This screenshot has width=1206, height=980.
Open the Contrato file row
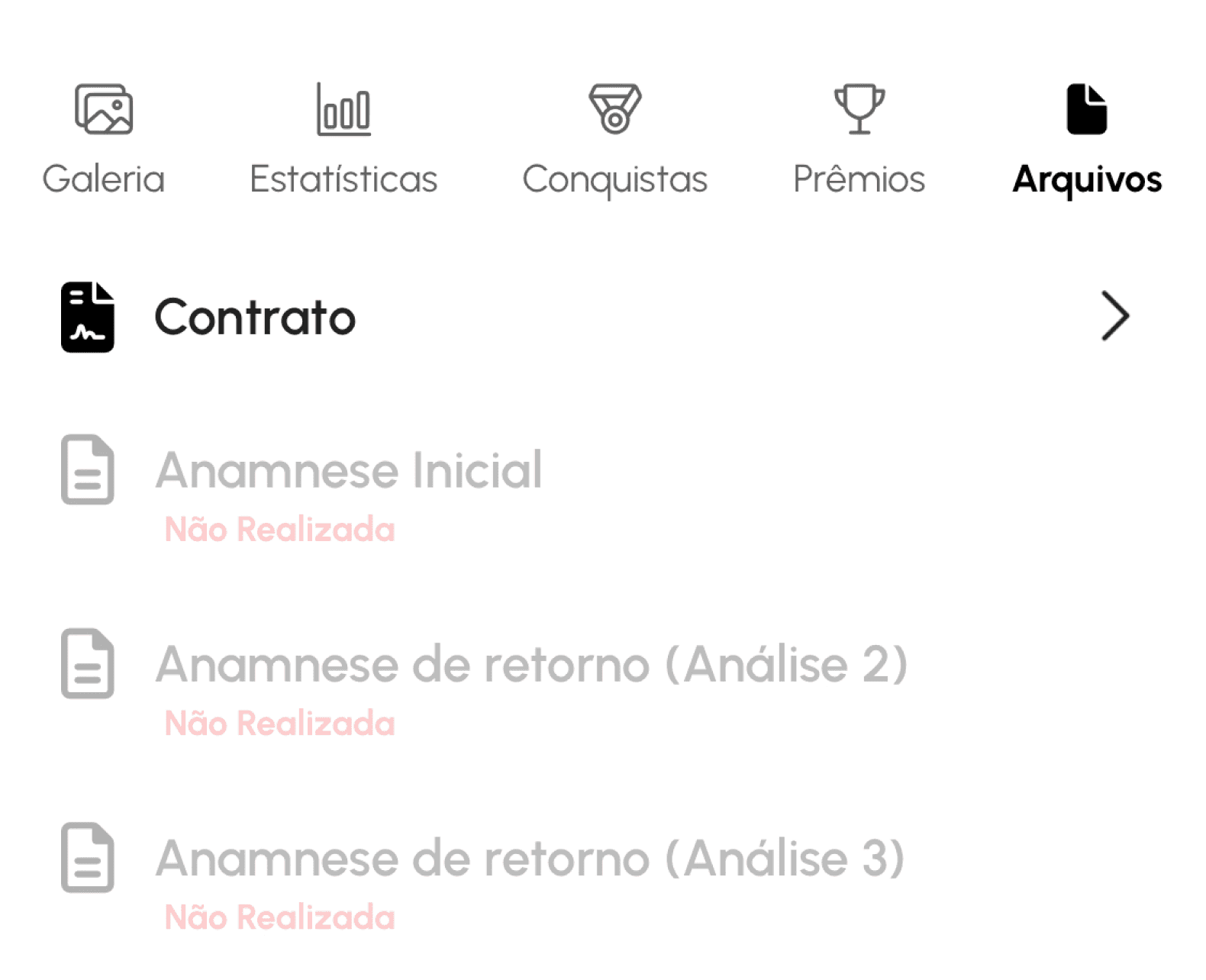point(595,317)
